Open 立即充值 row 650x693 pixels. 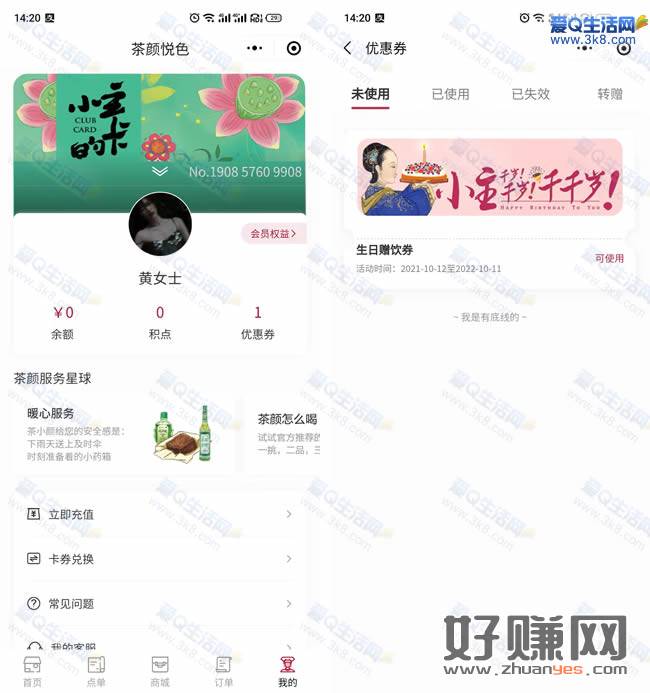click(x=160, y=514)
